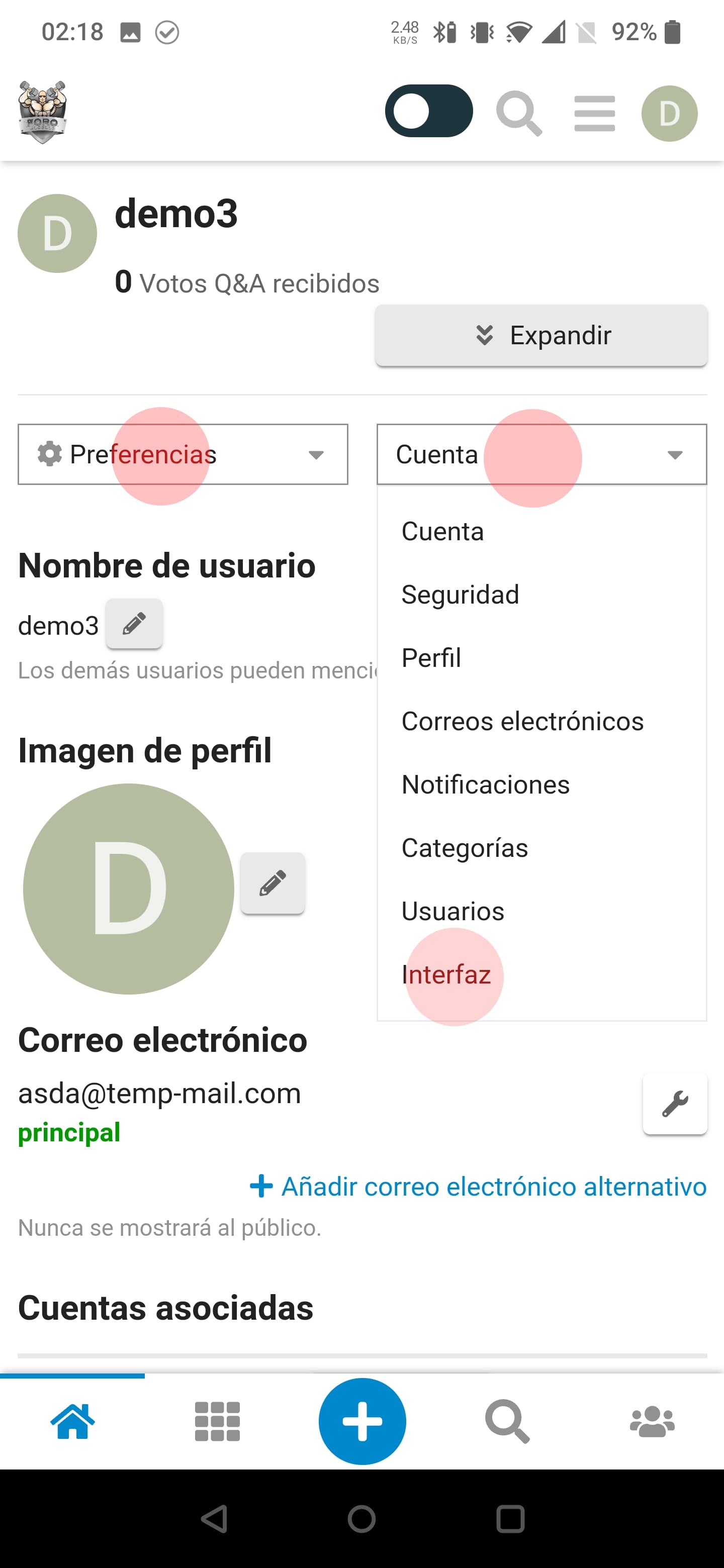Tap Añadir correo electrónico alternativo

tap(478, 1187)
